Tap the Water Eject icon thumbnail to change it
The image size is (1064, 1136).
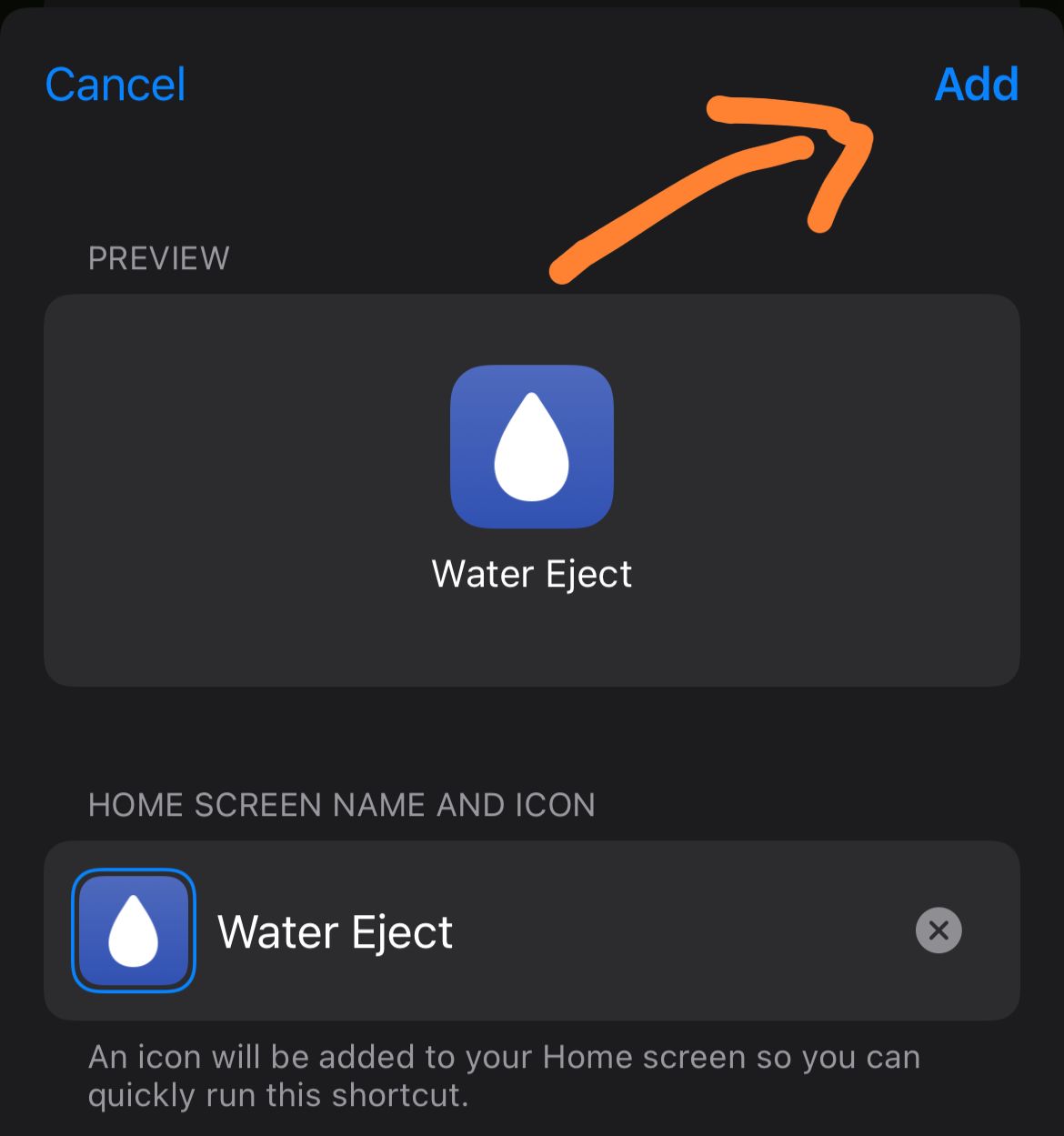point(133,930)
